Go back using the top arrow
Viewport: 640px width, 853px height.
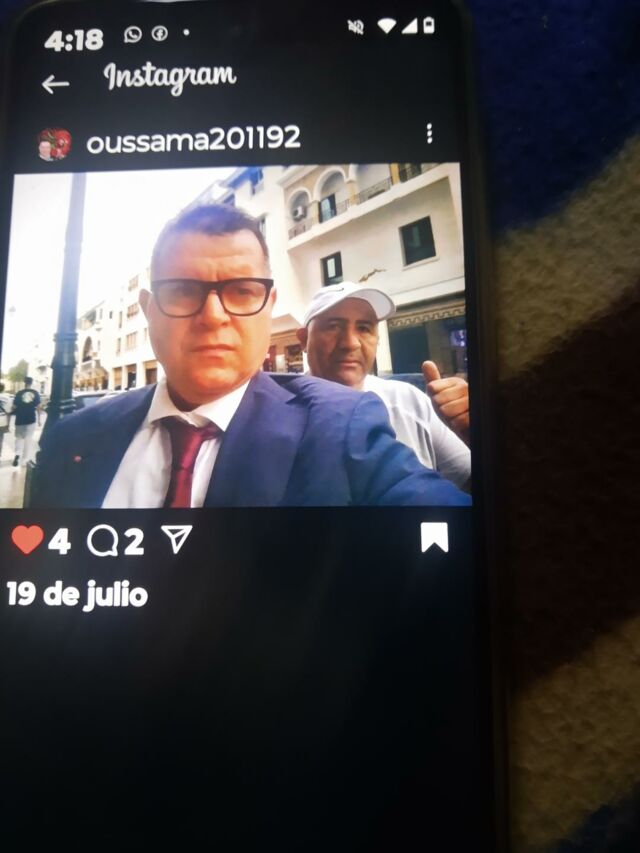55,85
